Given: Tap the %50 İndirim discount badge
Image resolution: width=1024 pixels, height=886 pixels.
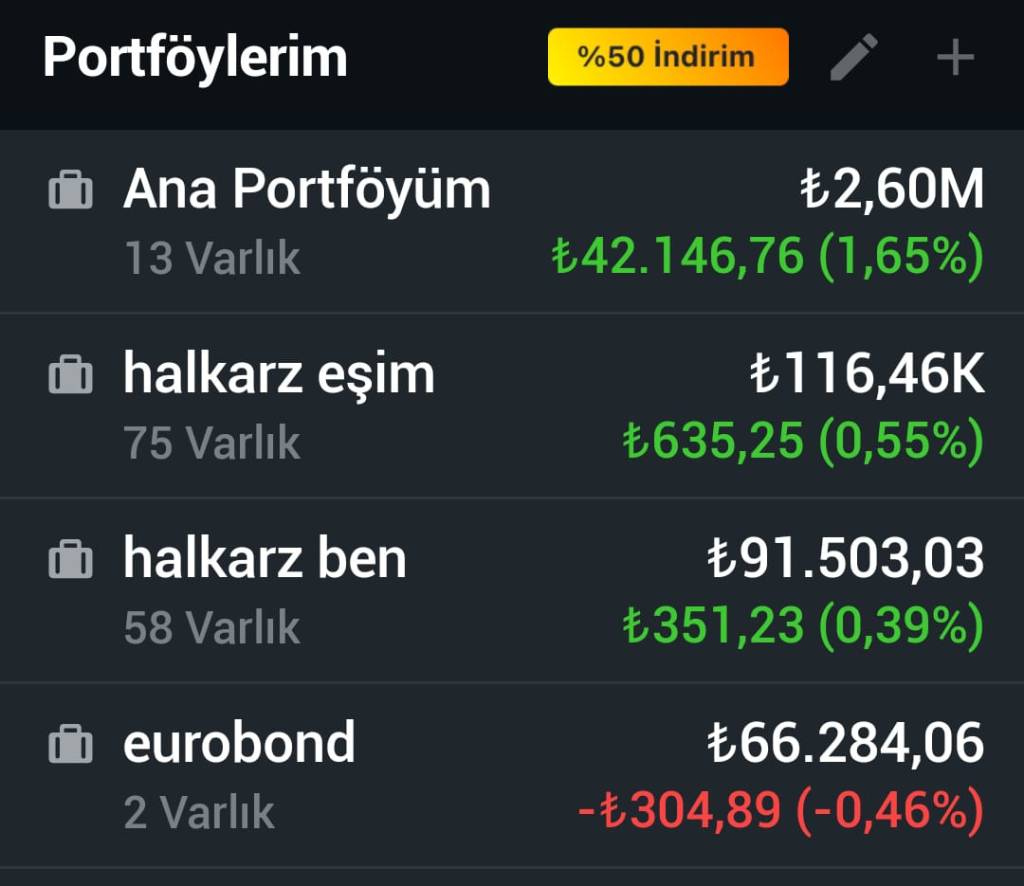Looking at the screenshot, I should [x=667, y=56].
